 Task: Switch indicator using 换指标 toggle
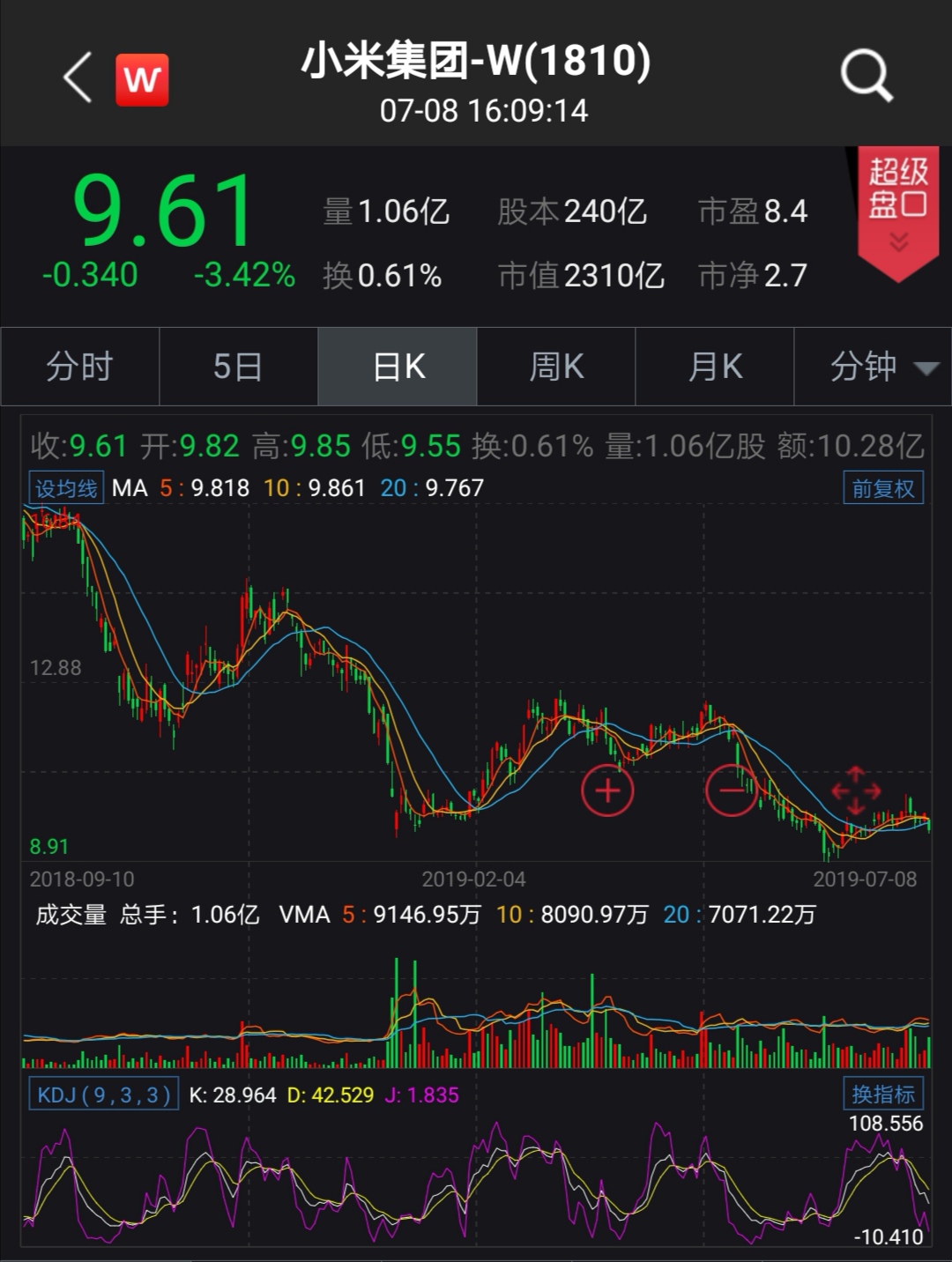point(881,1094)
